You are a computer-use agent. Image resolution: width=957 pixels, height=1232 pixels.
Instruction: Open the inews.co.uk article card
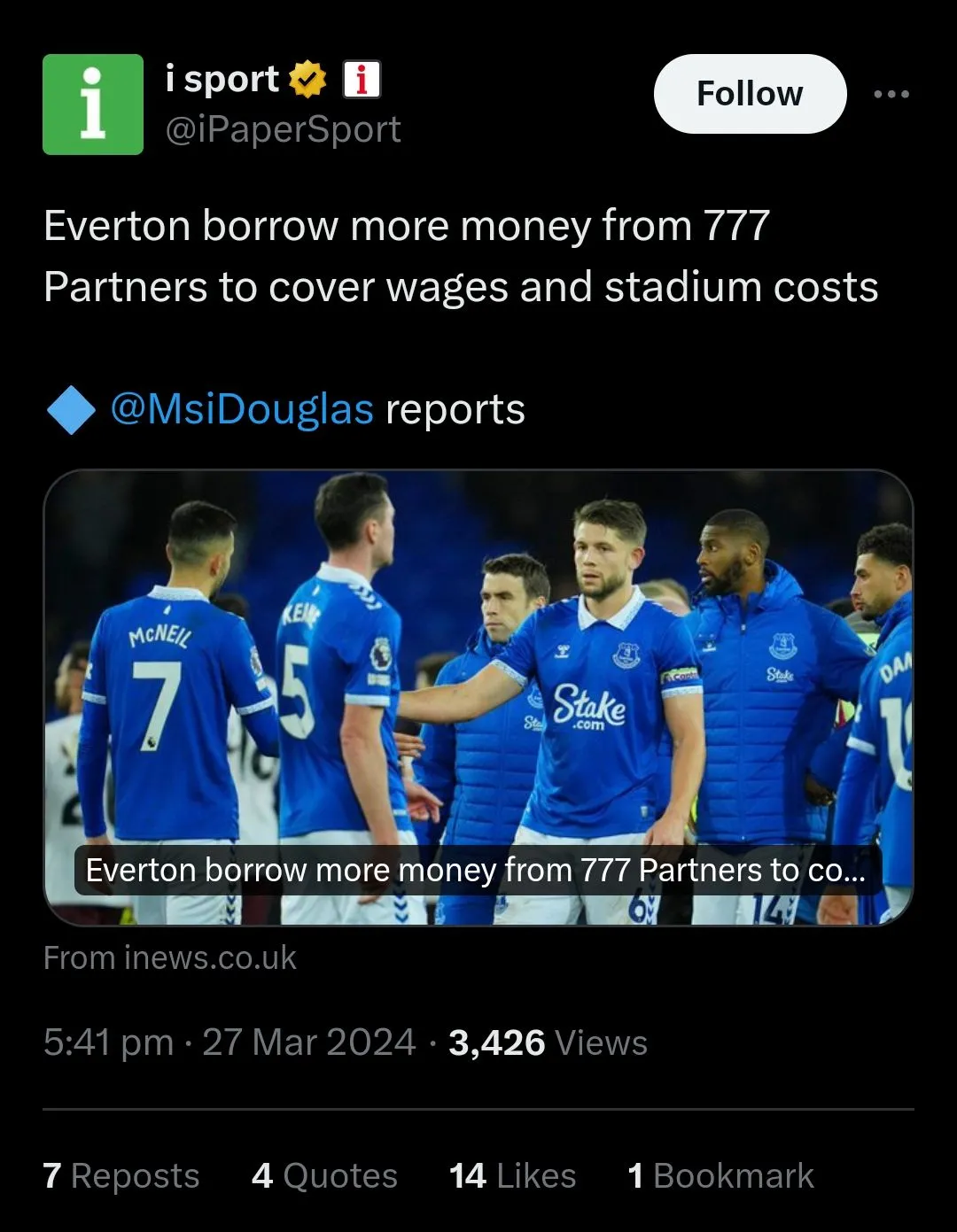coord(478,697)
